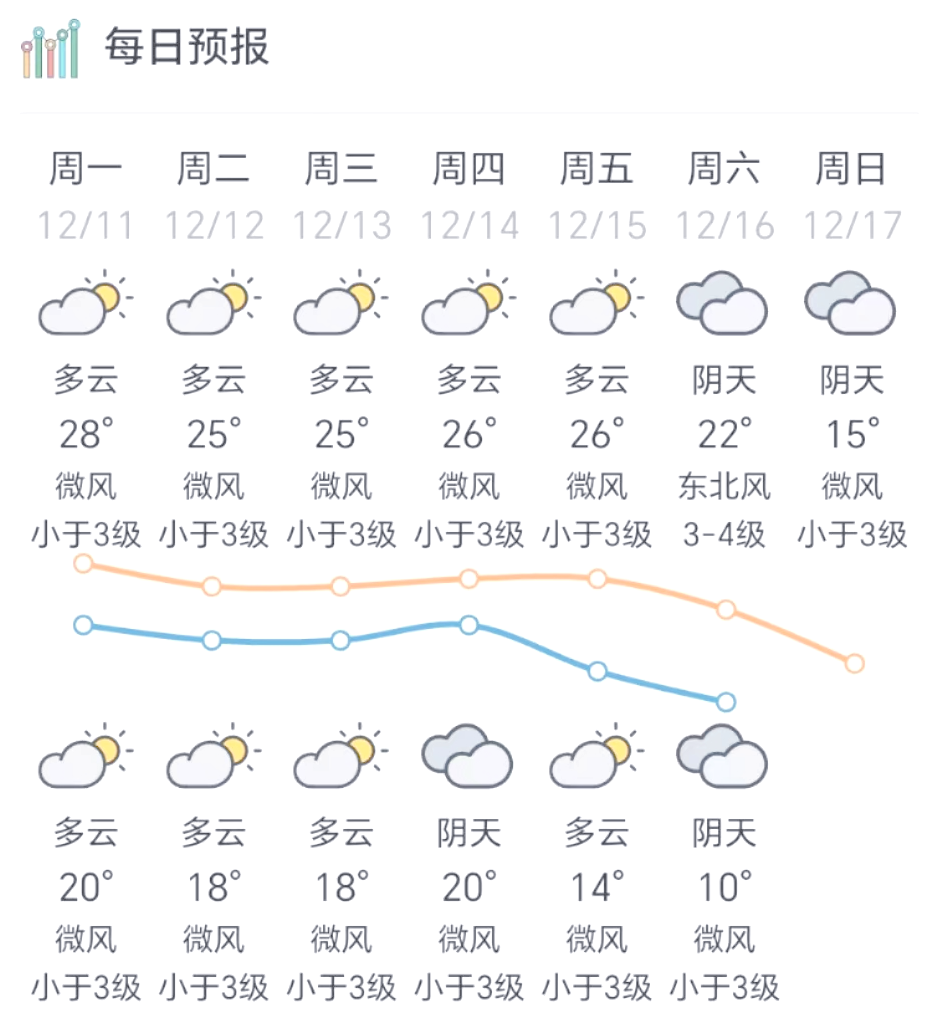Click Saturday night's 阴天 overcast icon
Viewport: 945px width, 1010px height.
[722, 757]
